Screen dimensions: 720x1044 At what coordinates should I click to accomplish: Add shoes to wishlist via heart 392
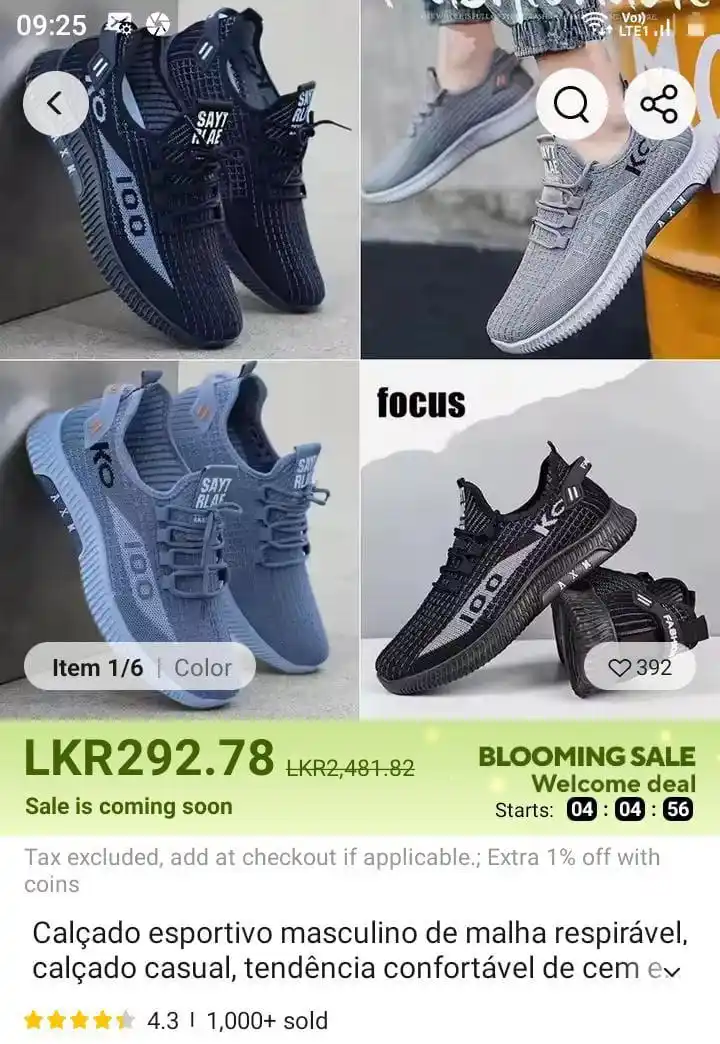click(640, 668)
